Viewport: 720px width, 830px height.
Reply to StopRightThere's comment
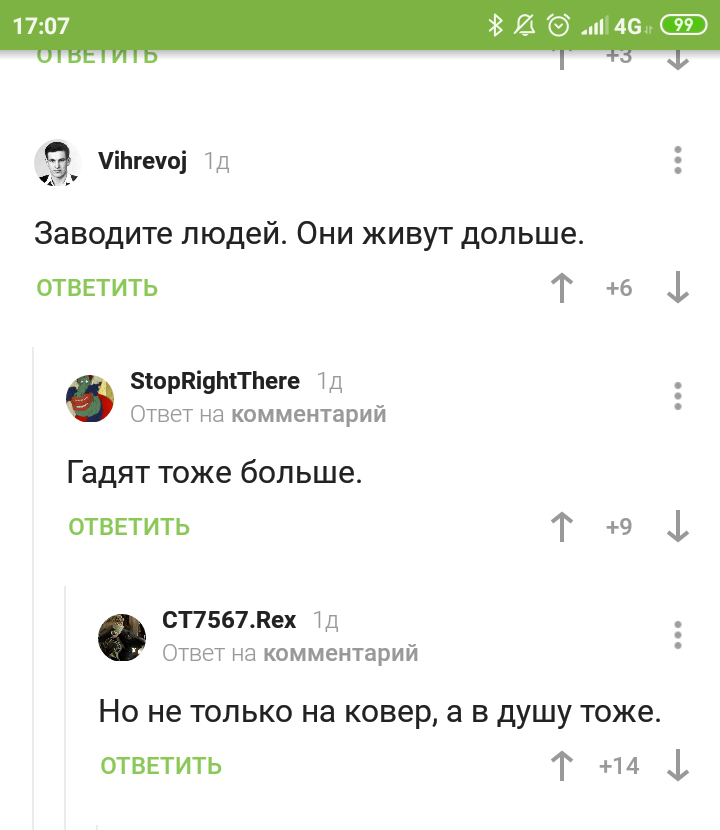coord(129,527)
